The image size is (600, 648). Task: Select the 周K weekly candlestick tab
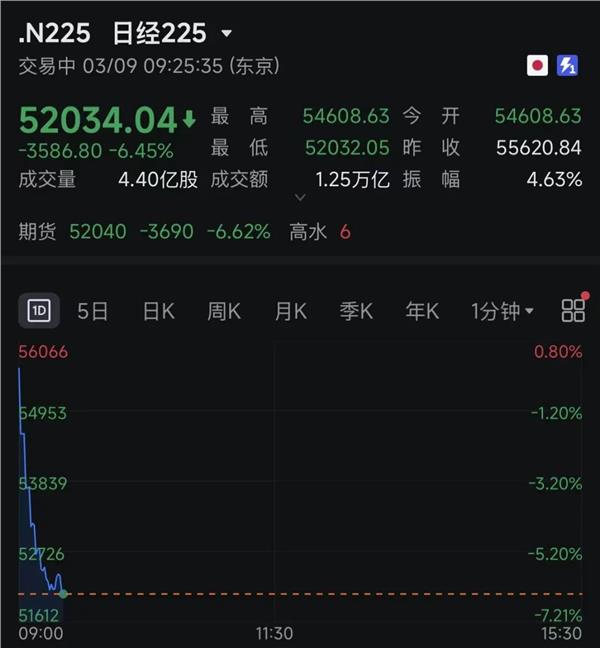coord(224,311)
